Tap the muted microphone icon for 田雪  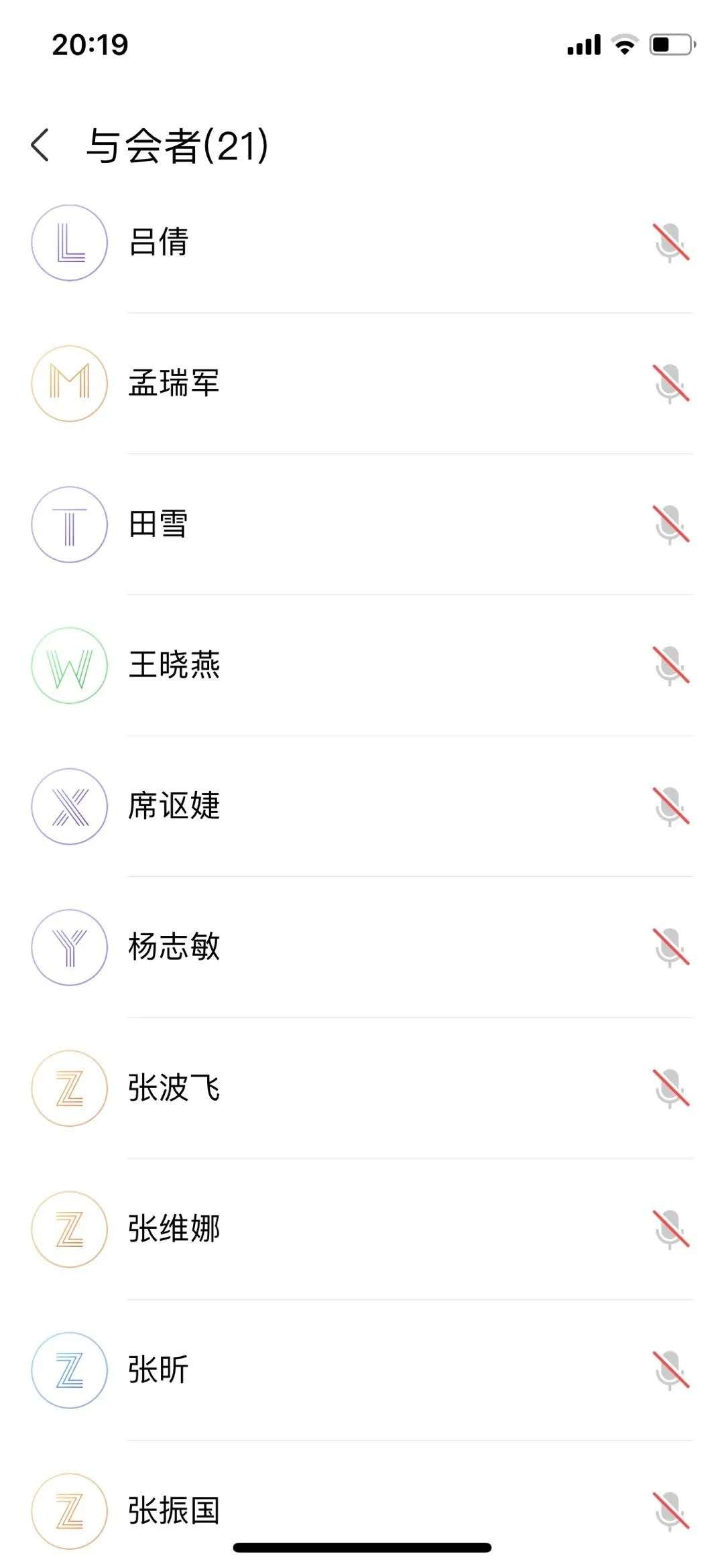[x=671, y=524]
